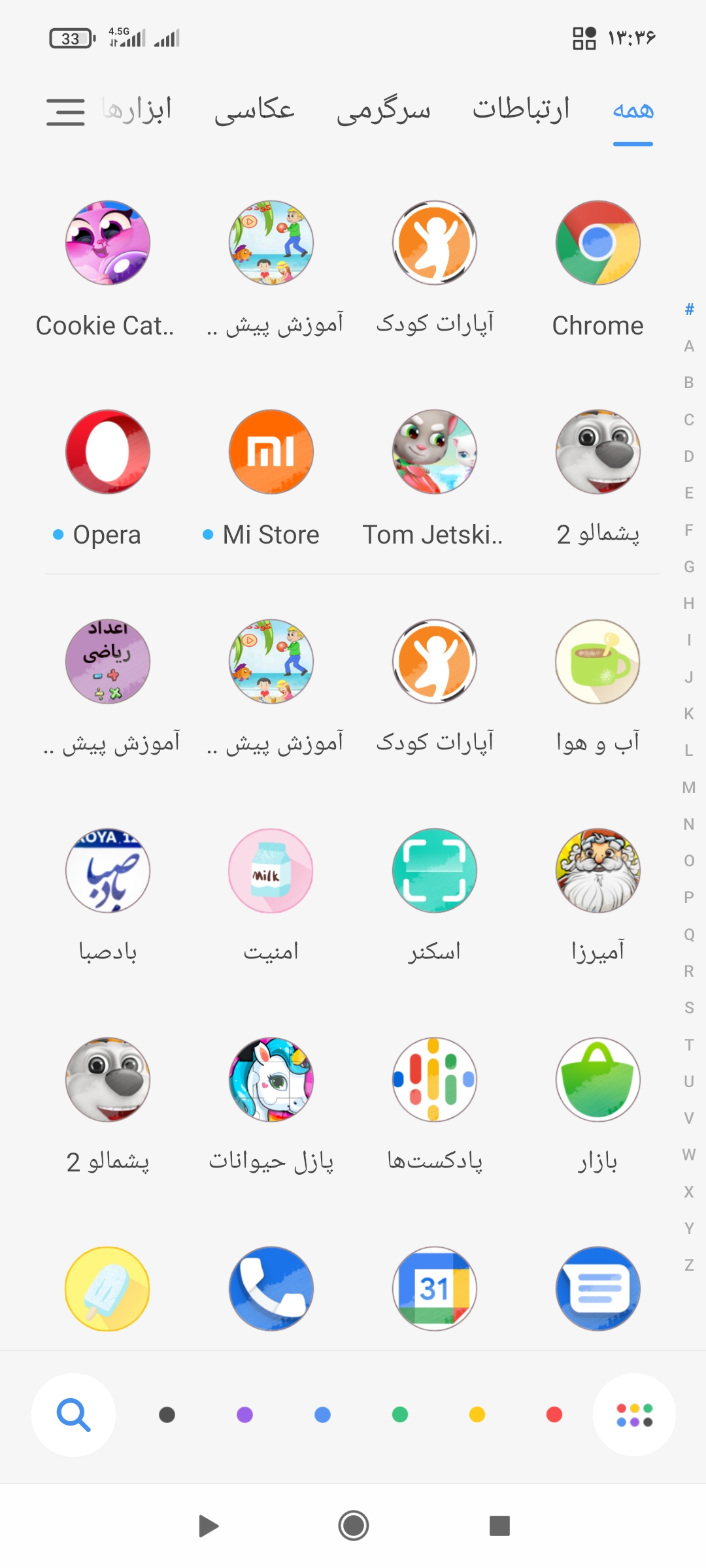This screenshot has width=706, height=1568.
Task: Select the عکاسی tab
Action: coord(254,109)
